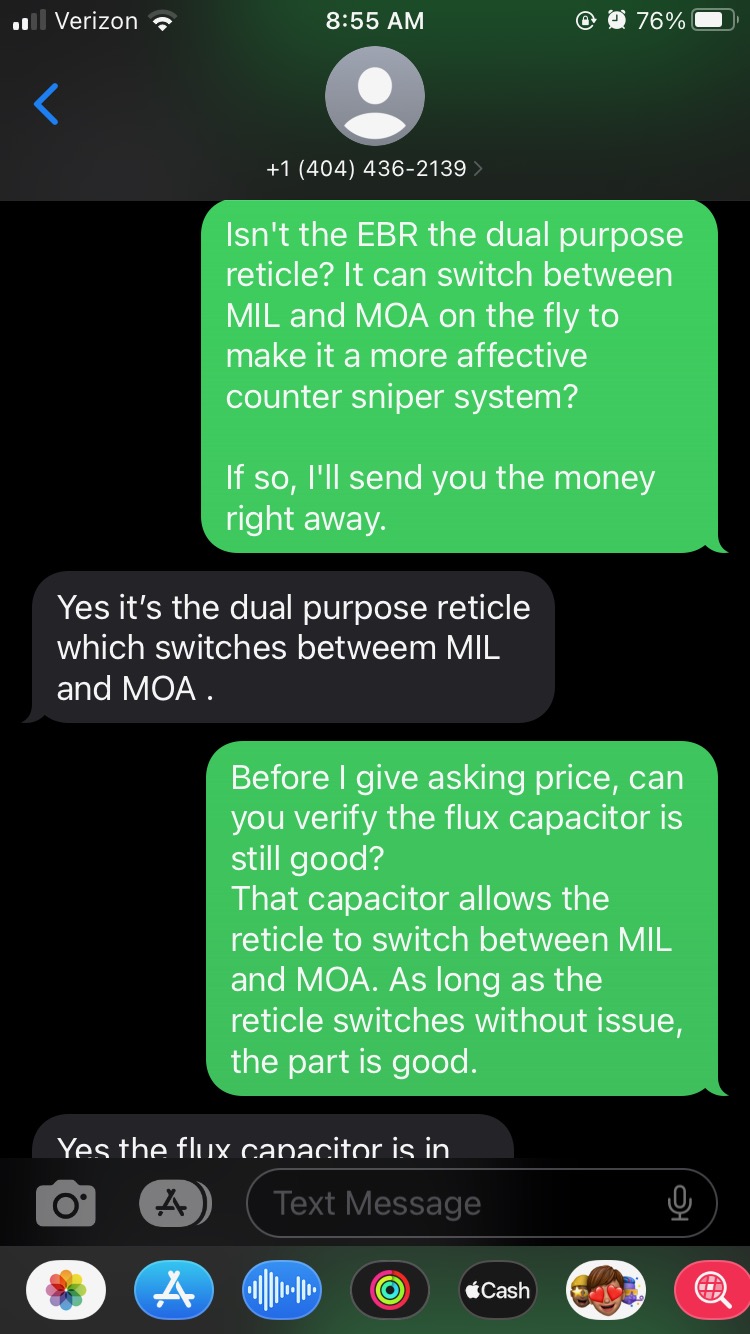Start dictation with the microphone icon
Screen dimensions: 750x1334
[x=679, y=1204]
